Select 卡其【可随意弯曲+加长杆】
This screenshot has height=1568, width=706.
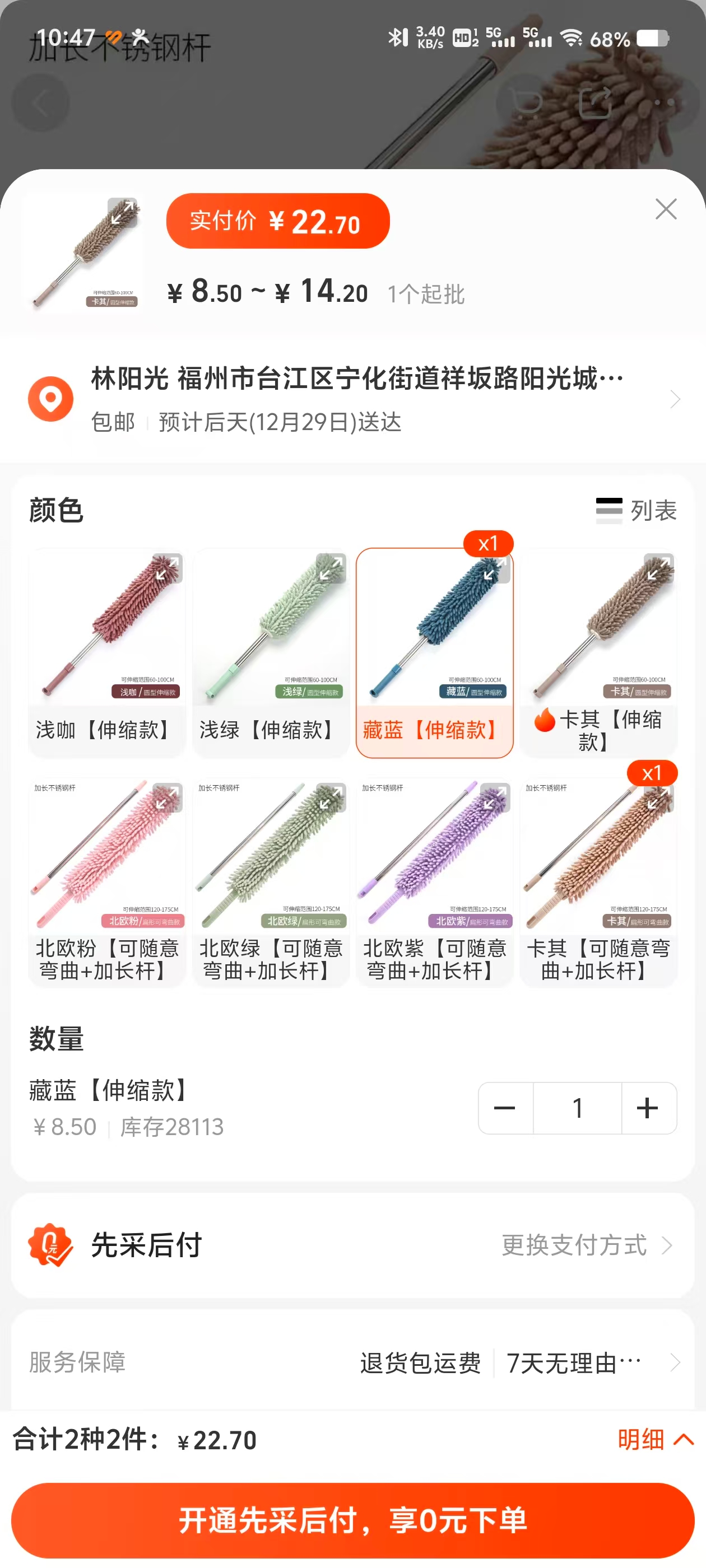click(x=598, y=882)
